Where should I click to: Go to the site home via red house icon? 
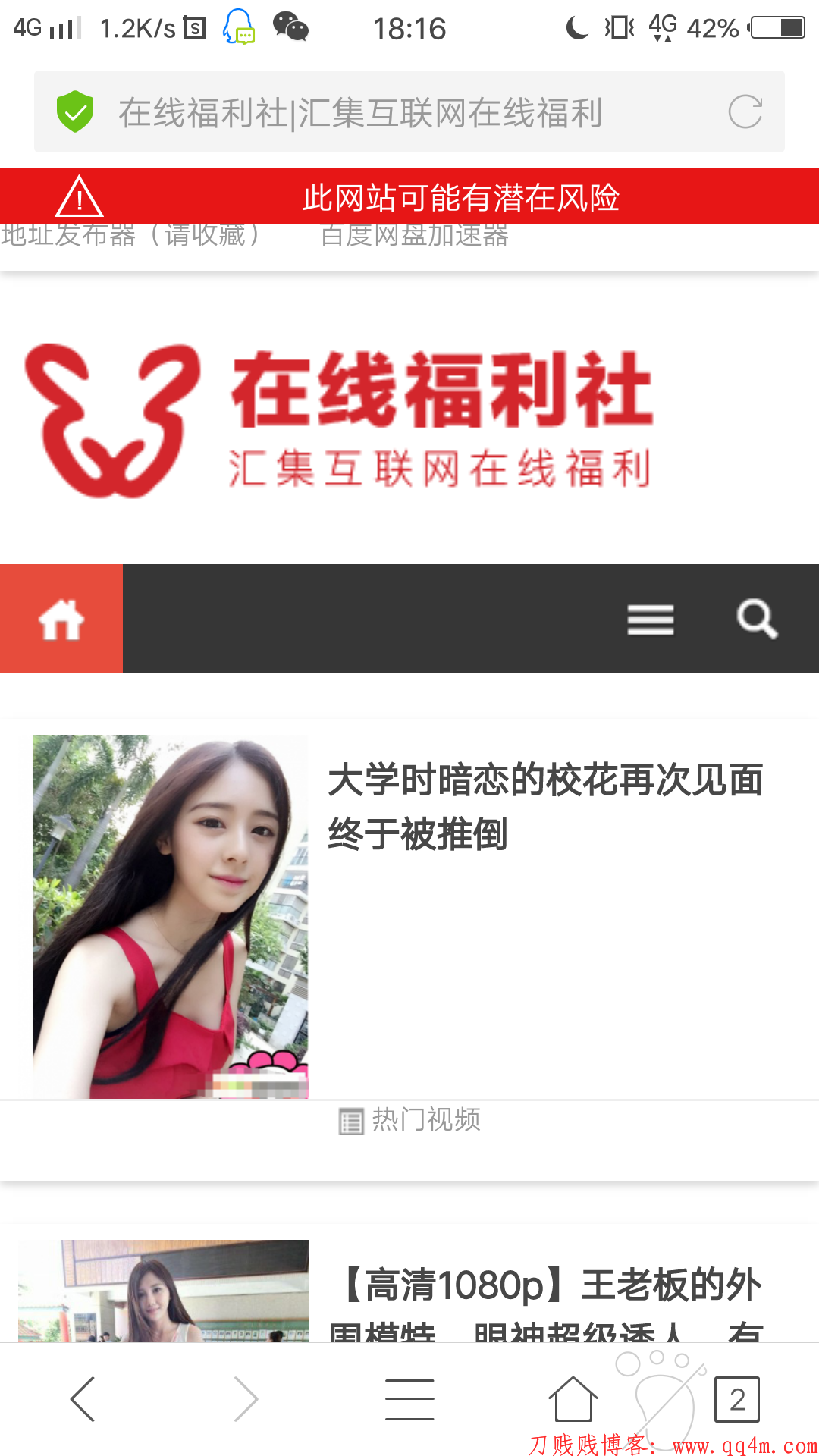pos(61,619)
